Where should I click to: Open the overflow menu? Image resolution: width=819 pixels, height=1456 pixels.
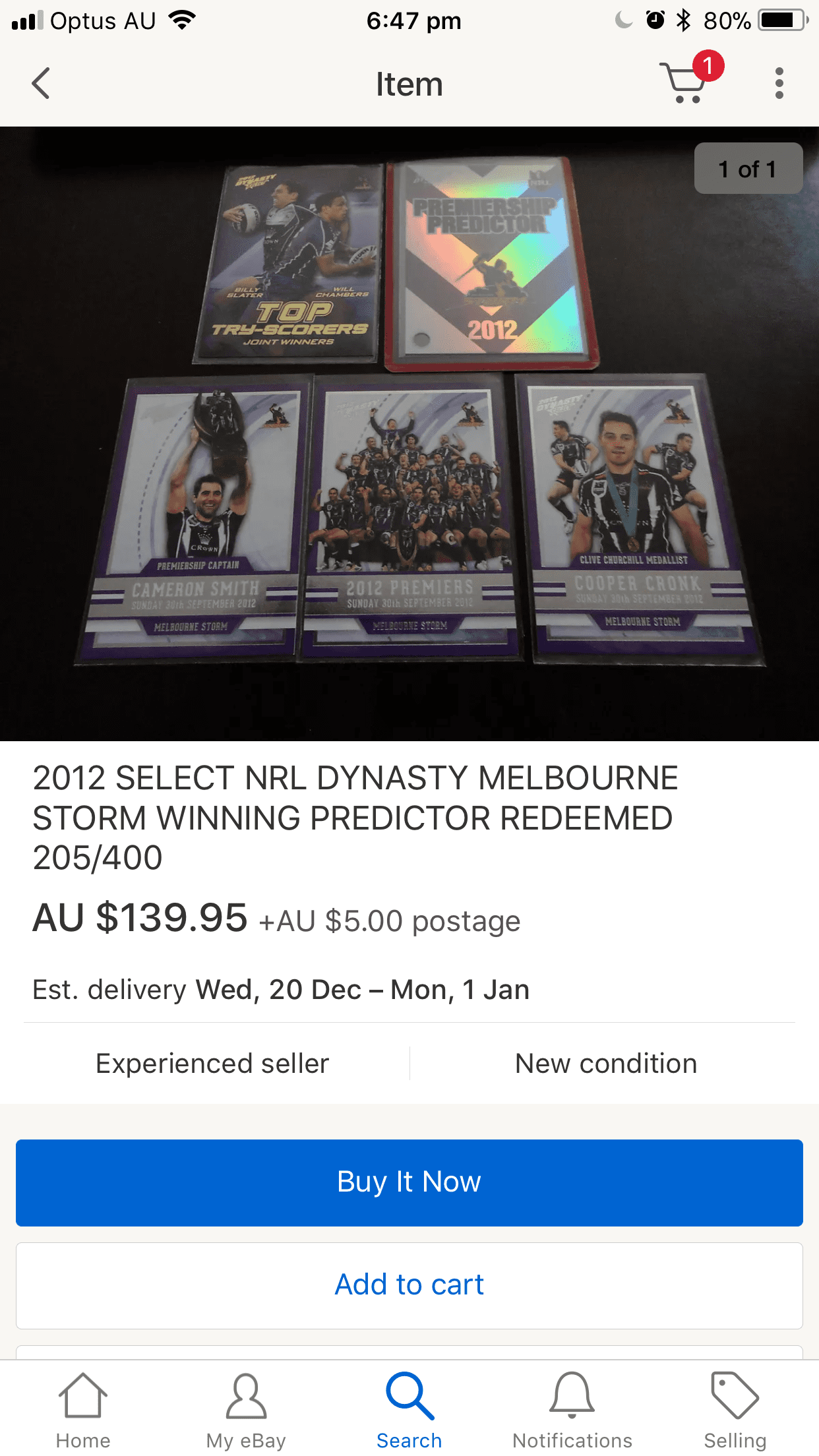click(779, 84)
